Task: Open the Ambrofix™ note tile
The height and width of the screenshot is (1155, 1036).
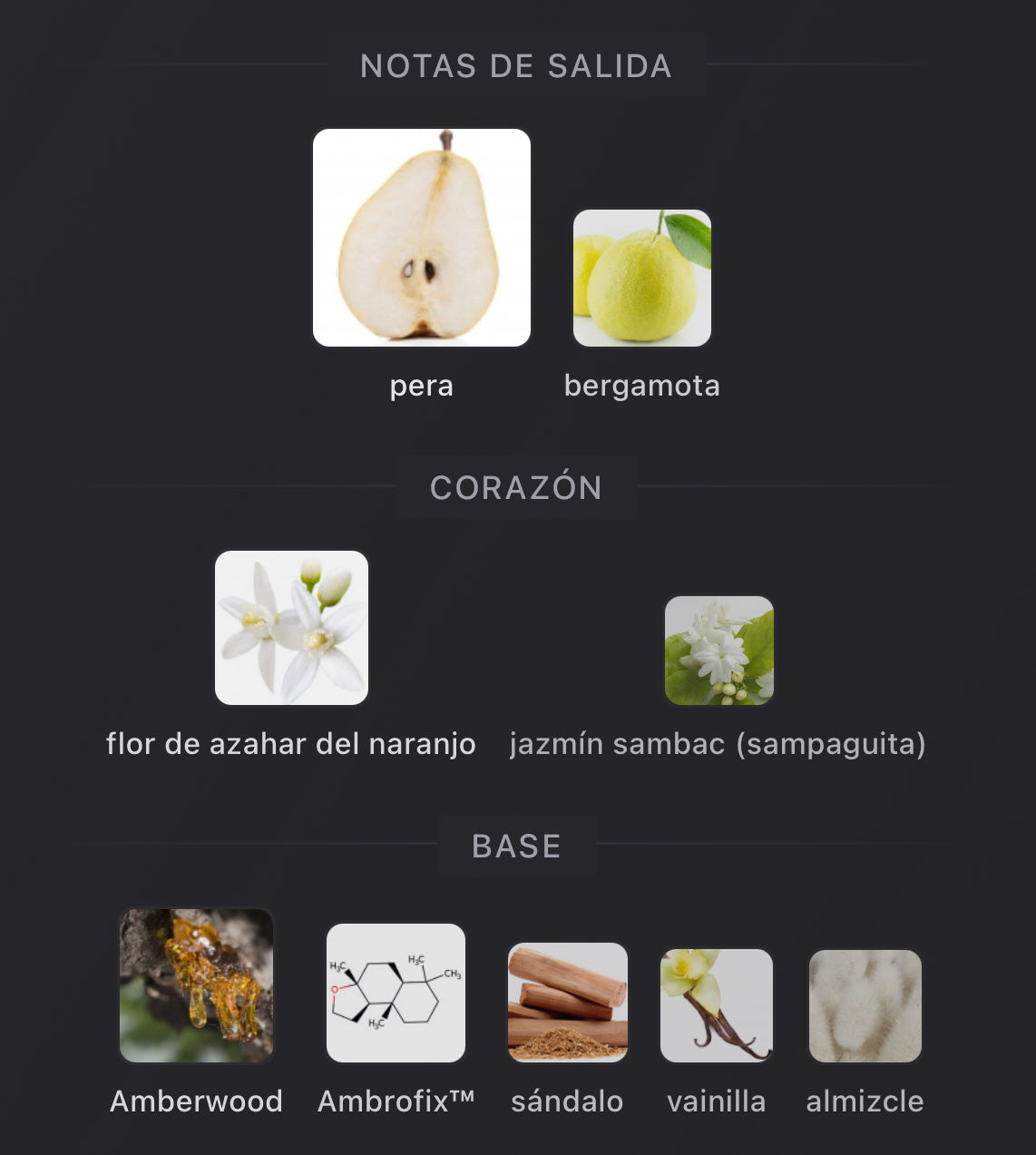Action: click(396, 993)
